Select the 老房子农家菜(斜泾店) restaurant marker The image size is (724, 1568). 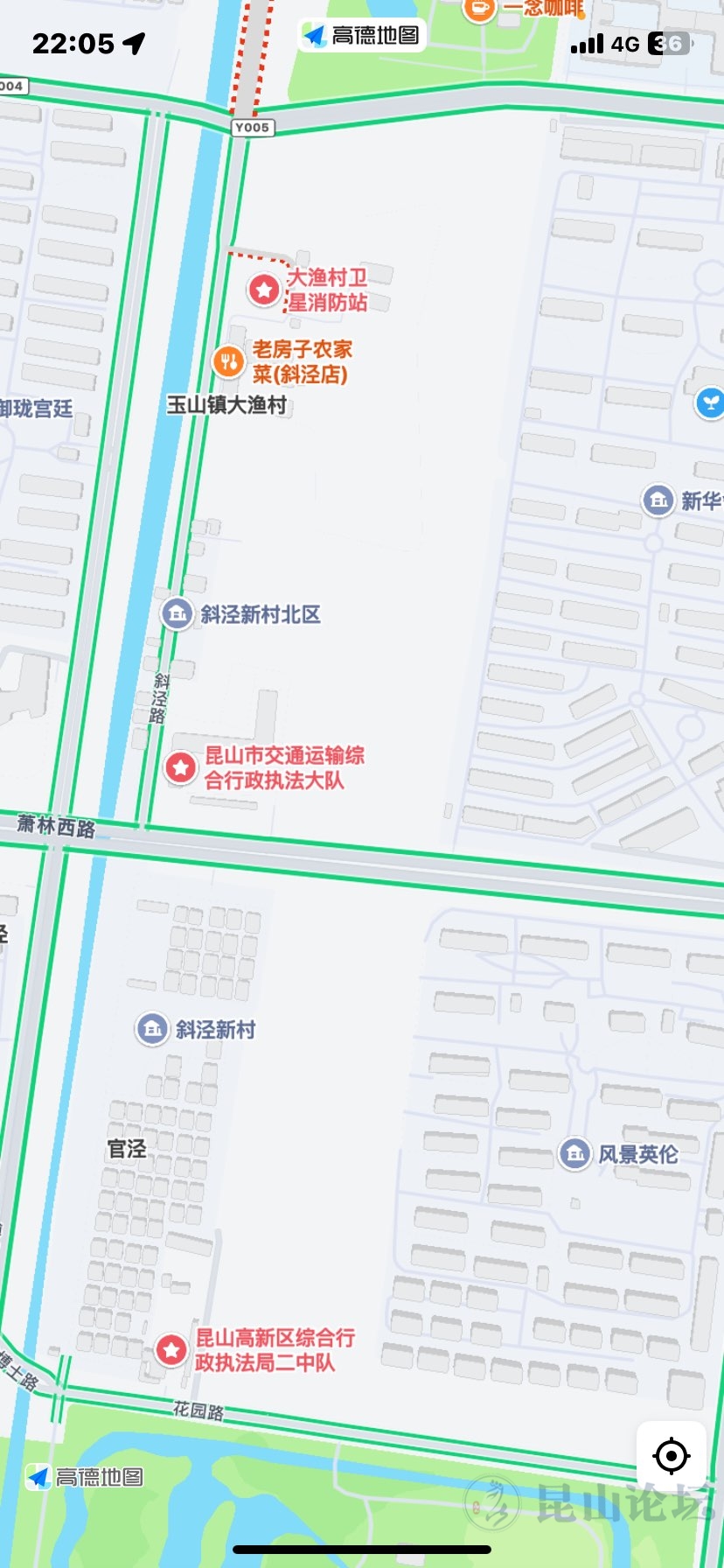[x=227, y=360]
